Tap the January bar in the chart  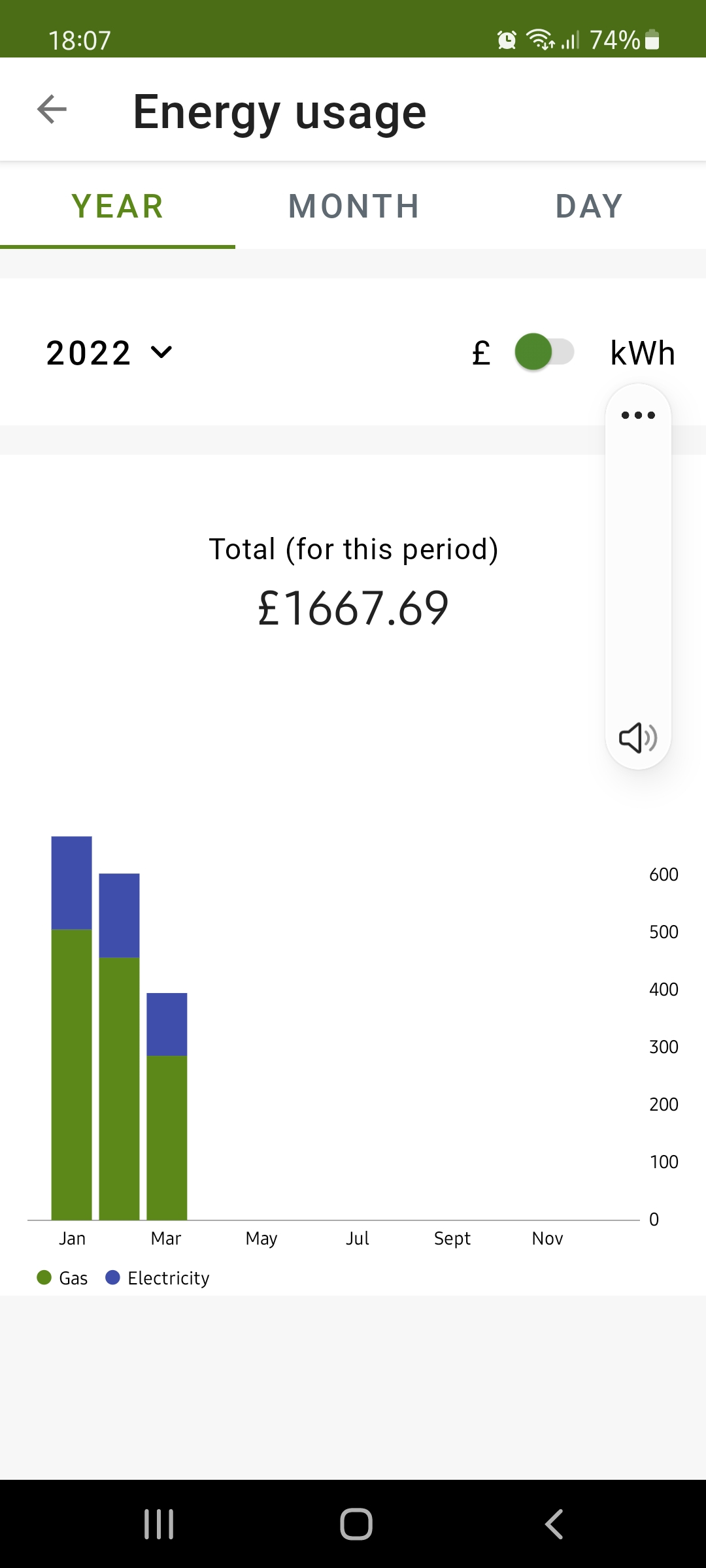[72, 1028]
